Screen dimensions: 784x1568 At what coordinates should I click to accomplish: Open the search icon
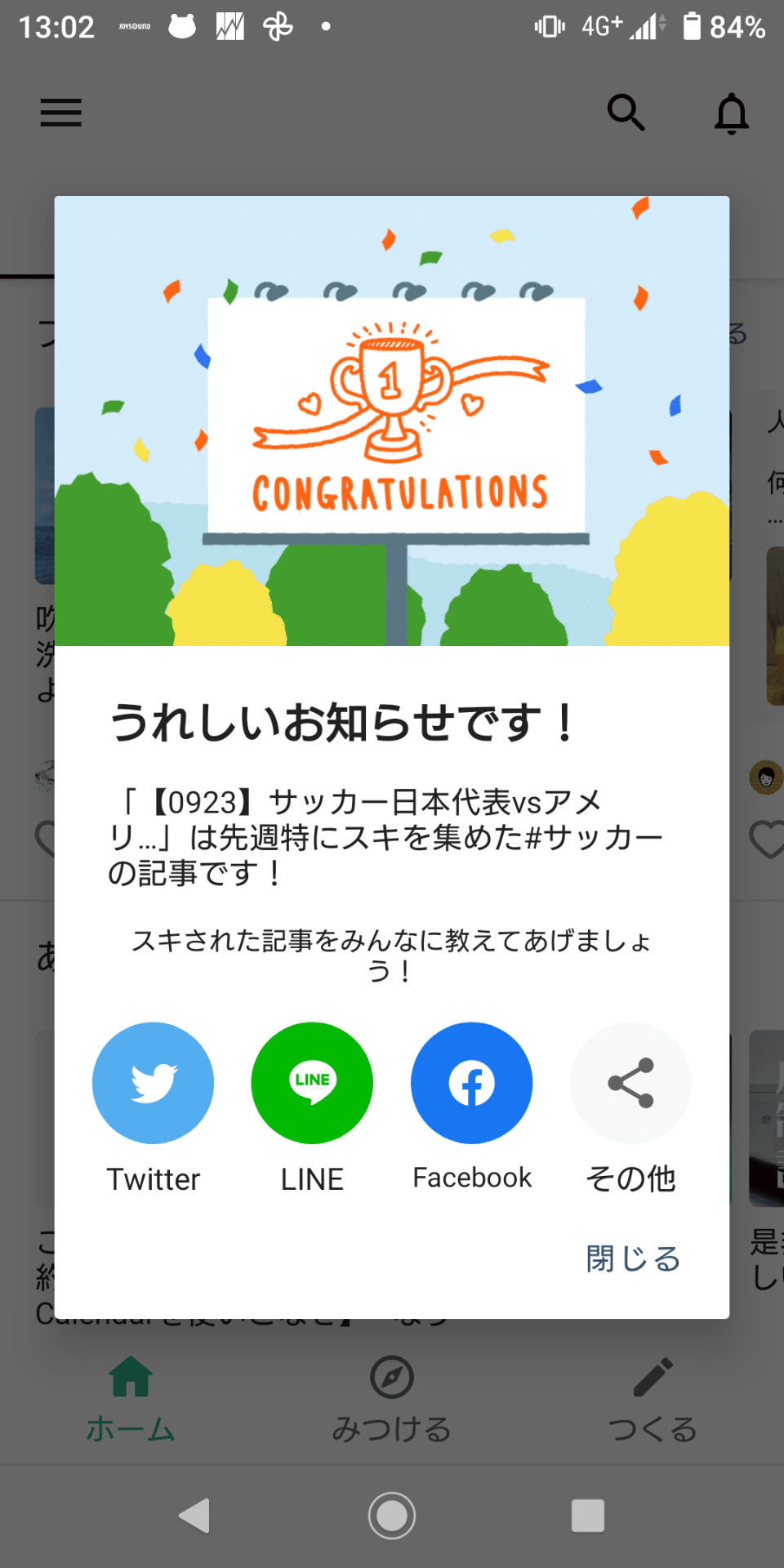click(x=626, y=113)
